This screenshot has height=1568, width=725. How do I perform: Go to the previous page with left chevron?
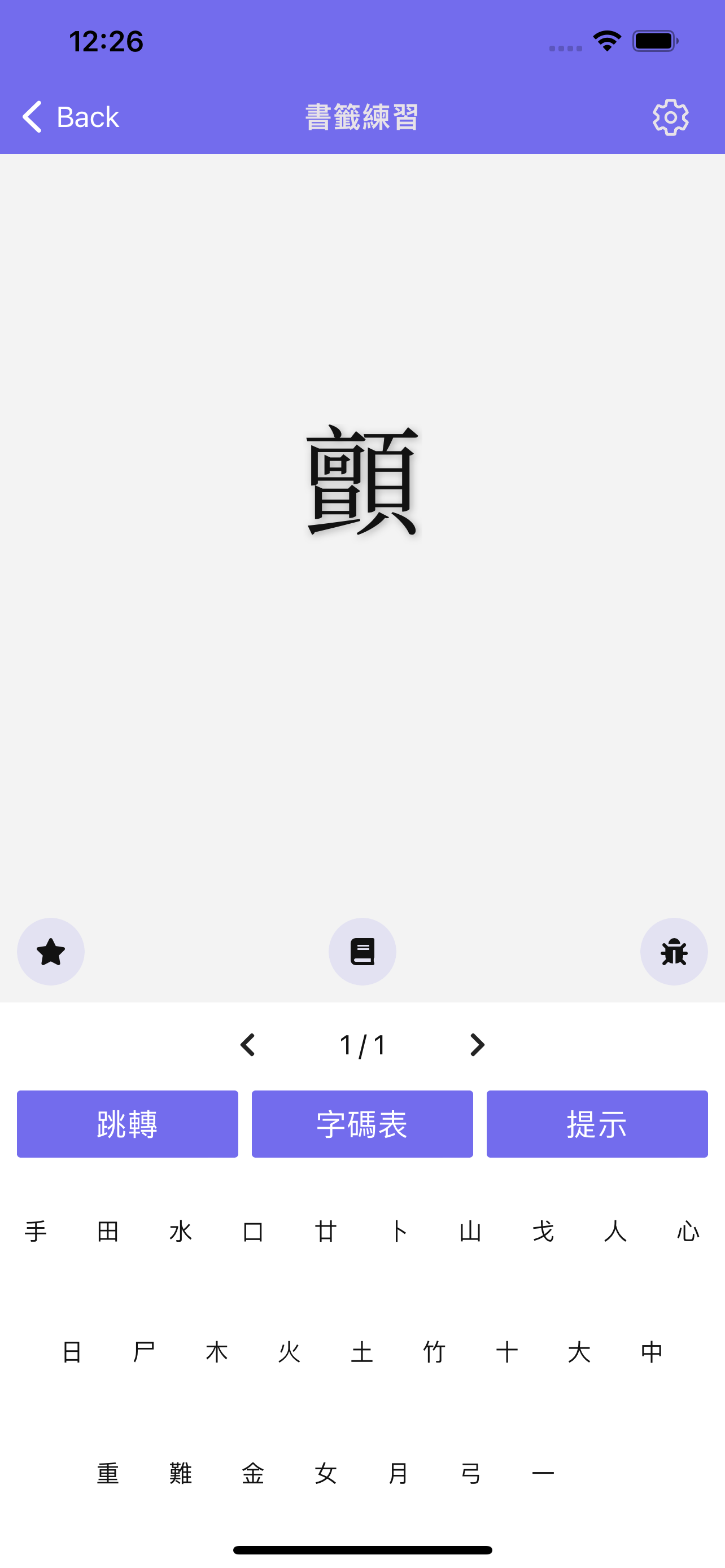(x=248, y=1045)
